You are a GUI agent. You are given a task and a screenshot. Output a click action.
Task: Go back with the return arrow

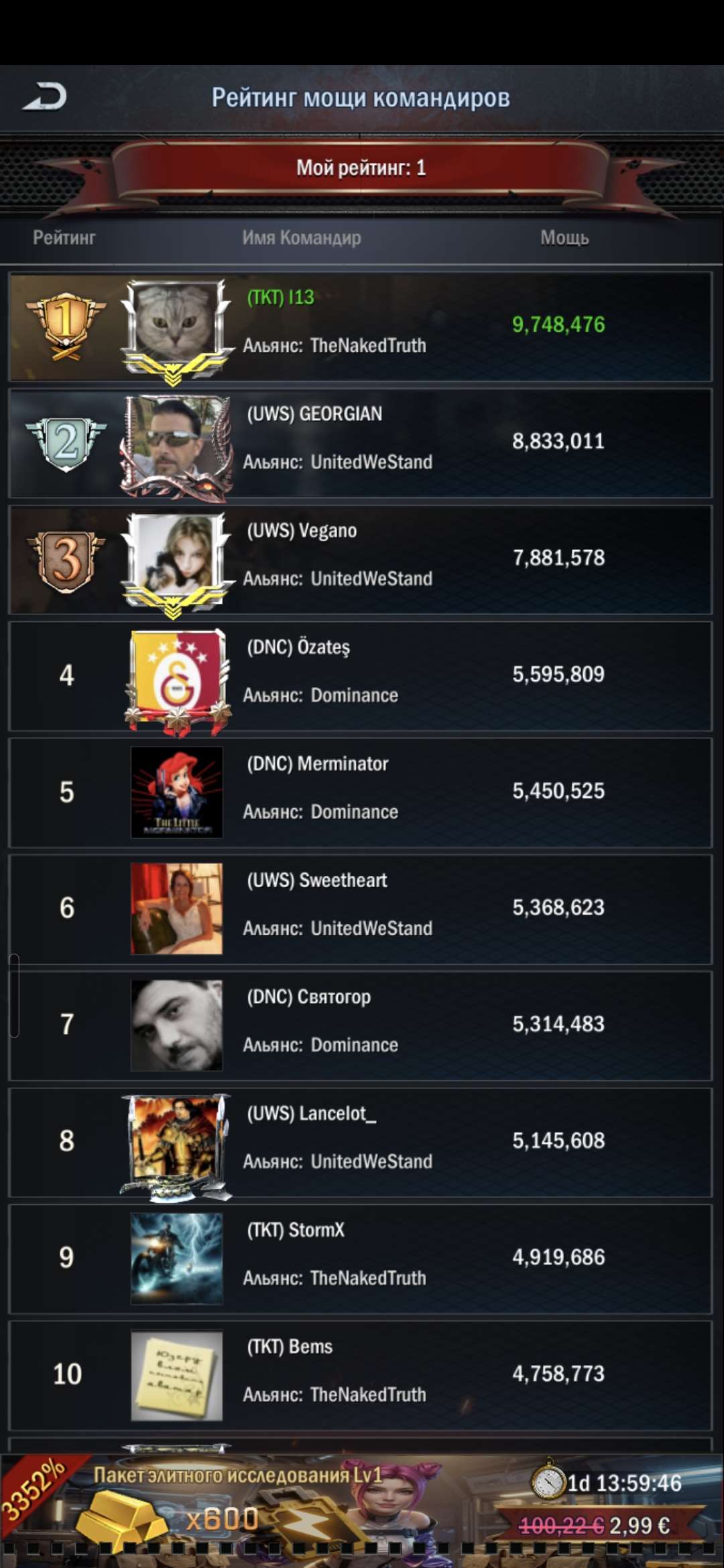pyautogui.click(x=45, y=97)
